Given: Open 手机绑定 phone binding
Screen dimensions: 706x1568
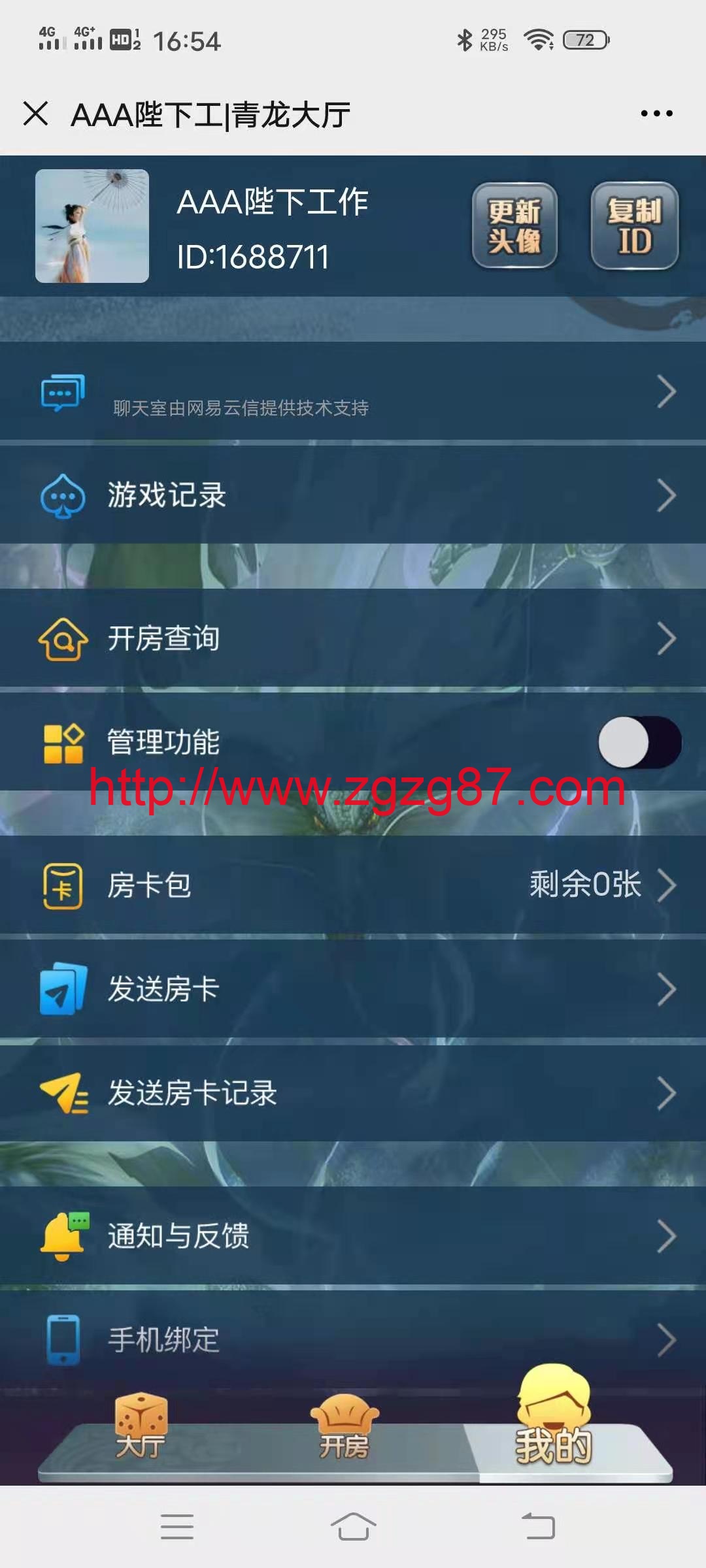Looking at the screenshot, I should tap(353, 1339).
